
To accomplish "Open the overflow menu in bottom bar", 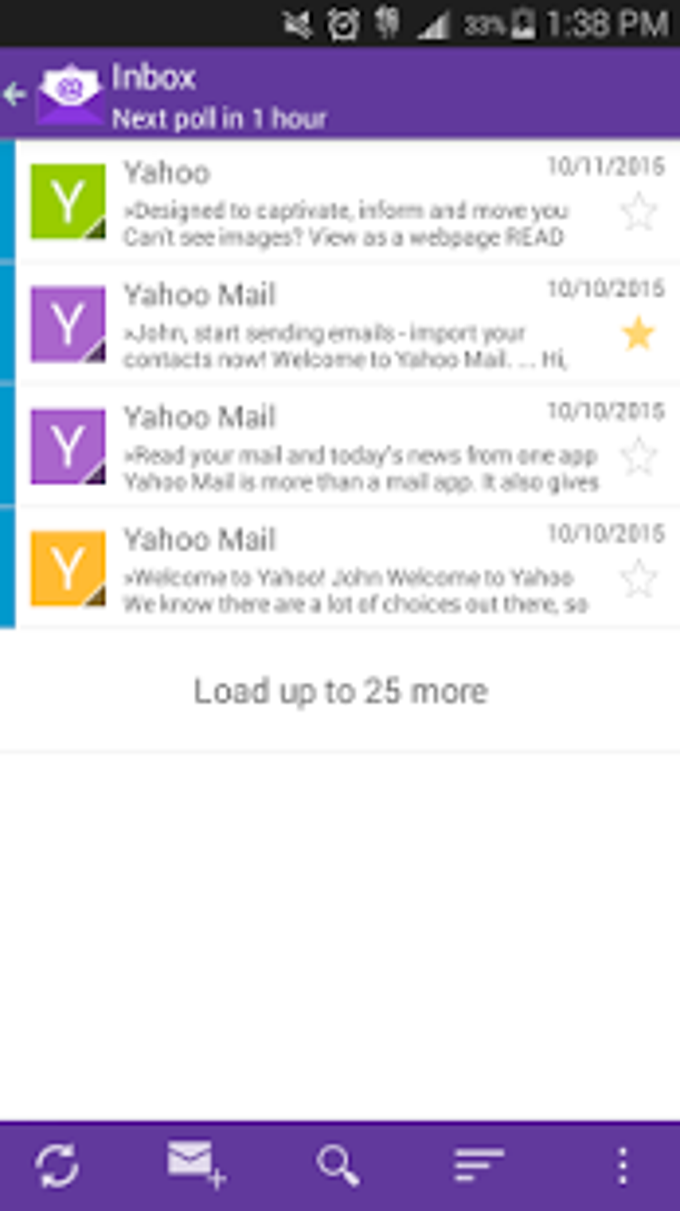I will click(622, 1166).
